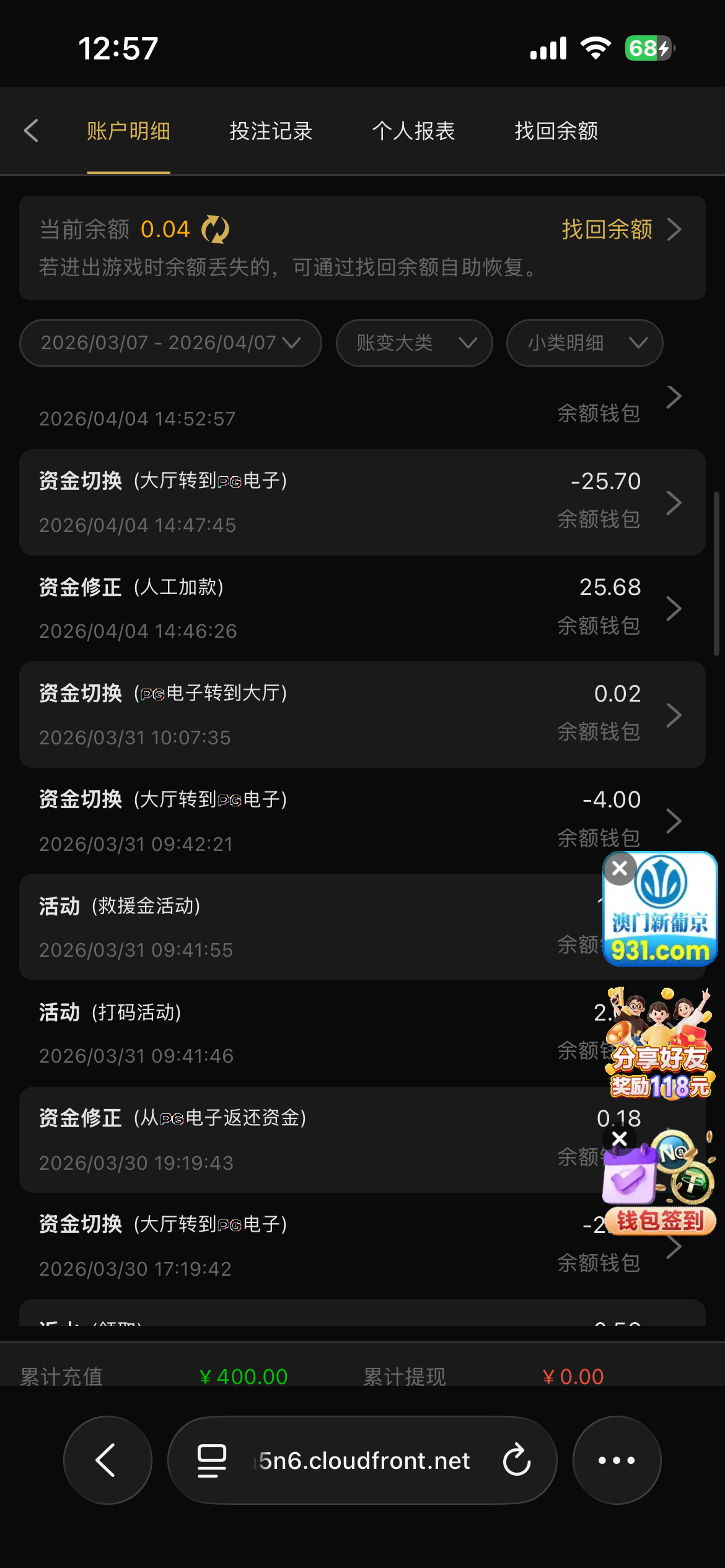This screenshot has width=725, height=1568.
Task: Refresh the current balance
Action: [215, 230]
